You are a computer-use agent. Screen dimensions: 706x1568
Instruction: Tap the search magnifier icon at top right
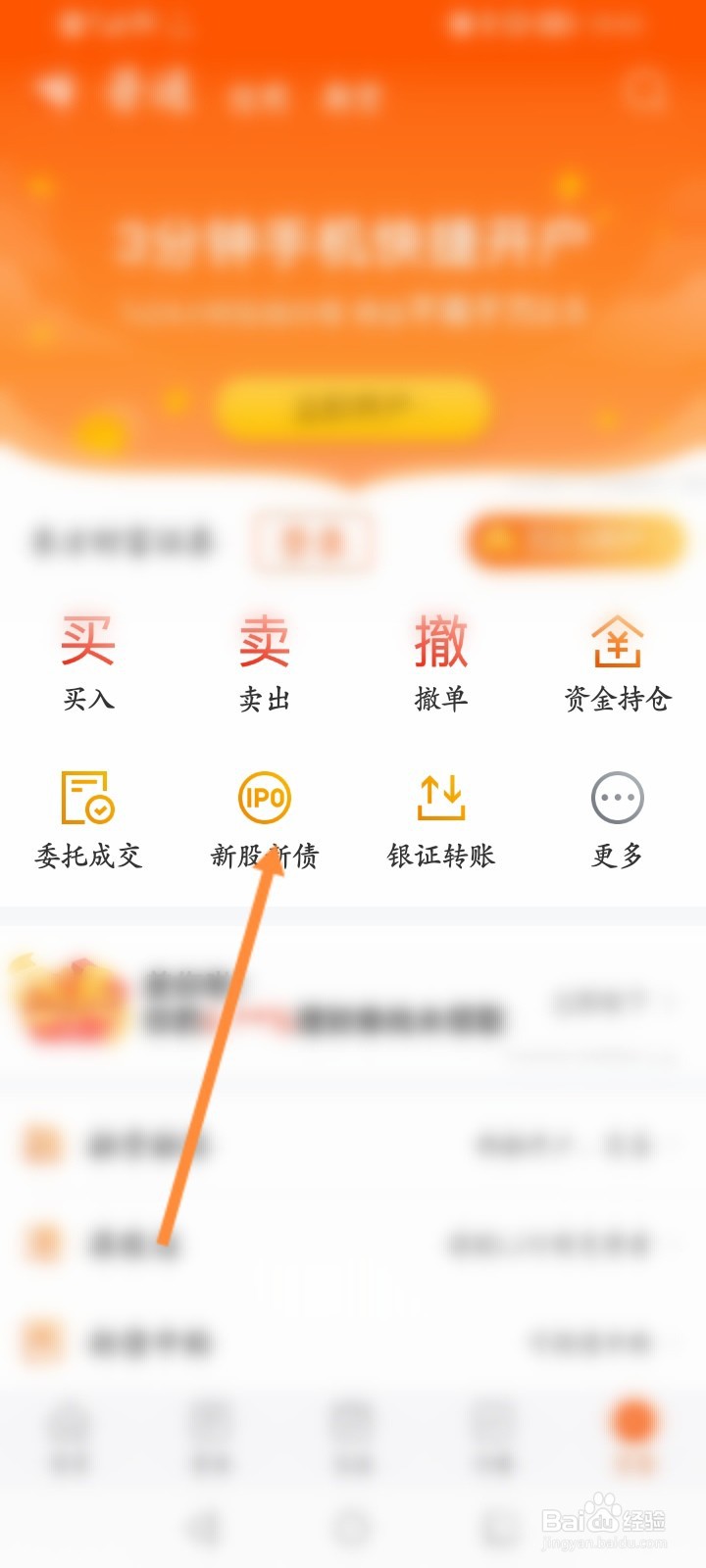point(642,93)
